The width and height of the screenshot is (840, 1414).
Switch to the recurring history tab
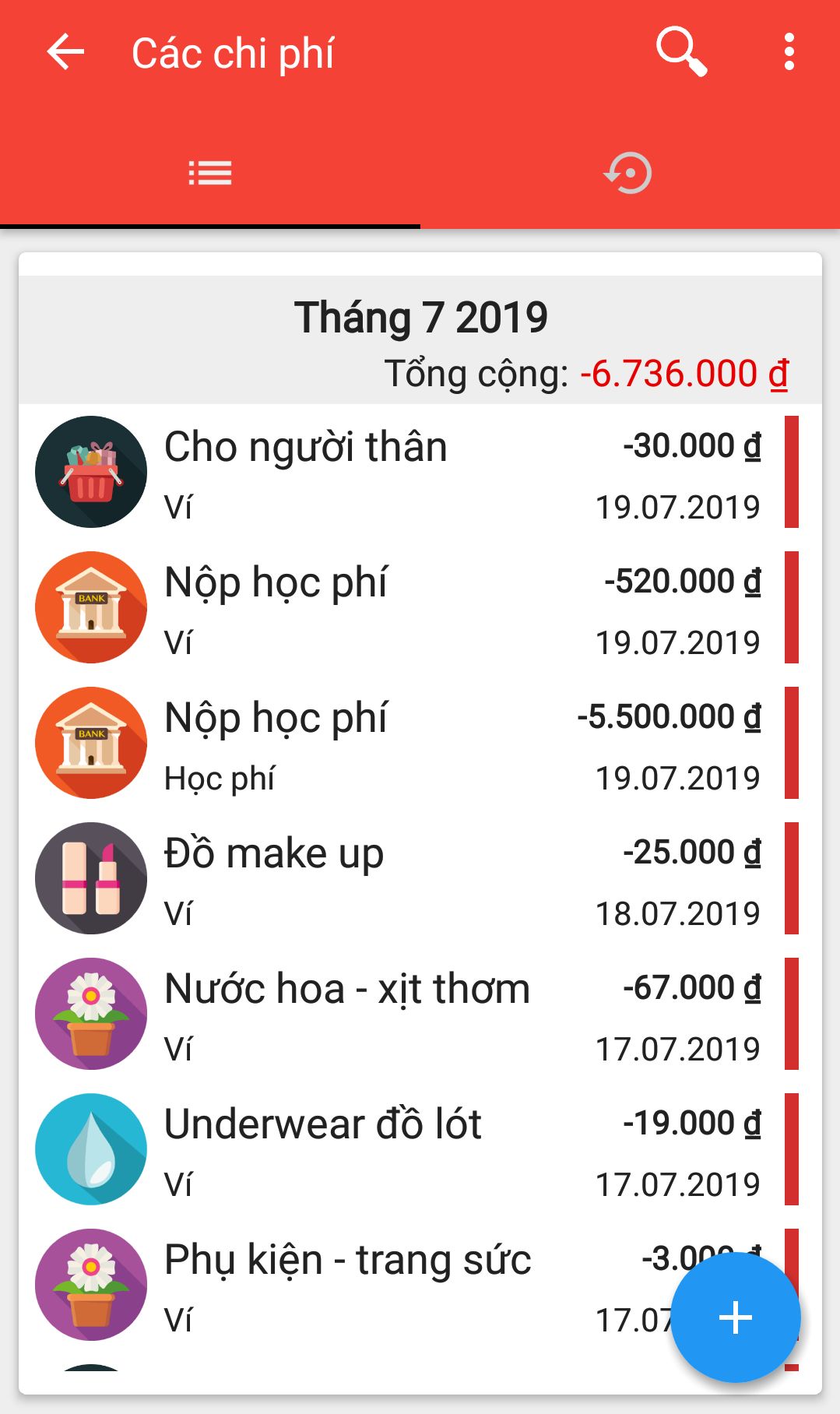point(628,173)
